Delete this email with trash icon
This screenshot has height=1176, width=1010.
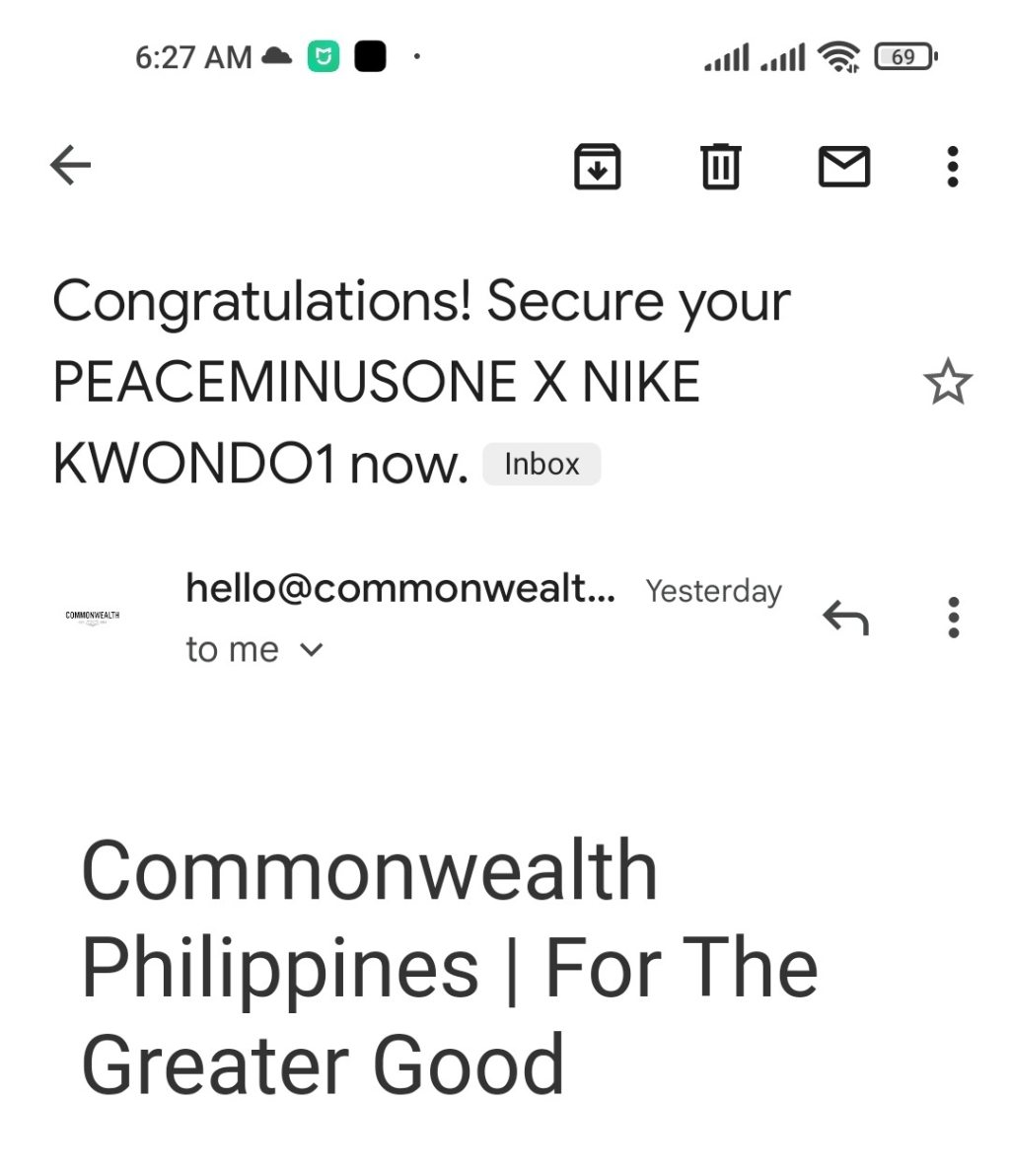pos(721,166)
